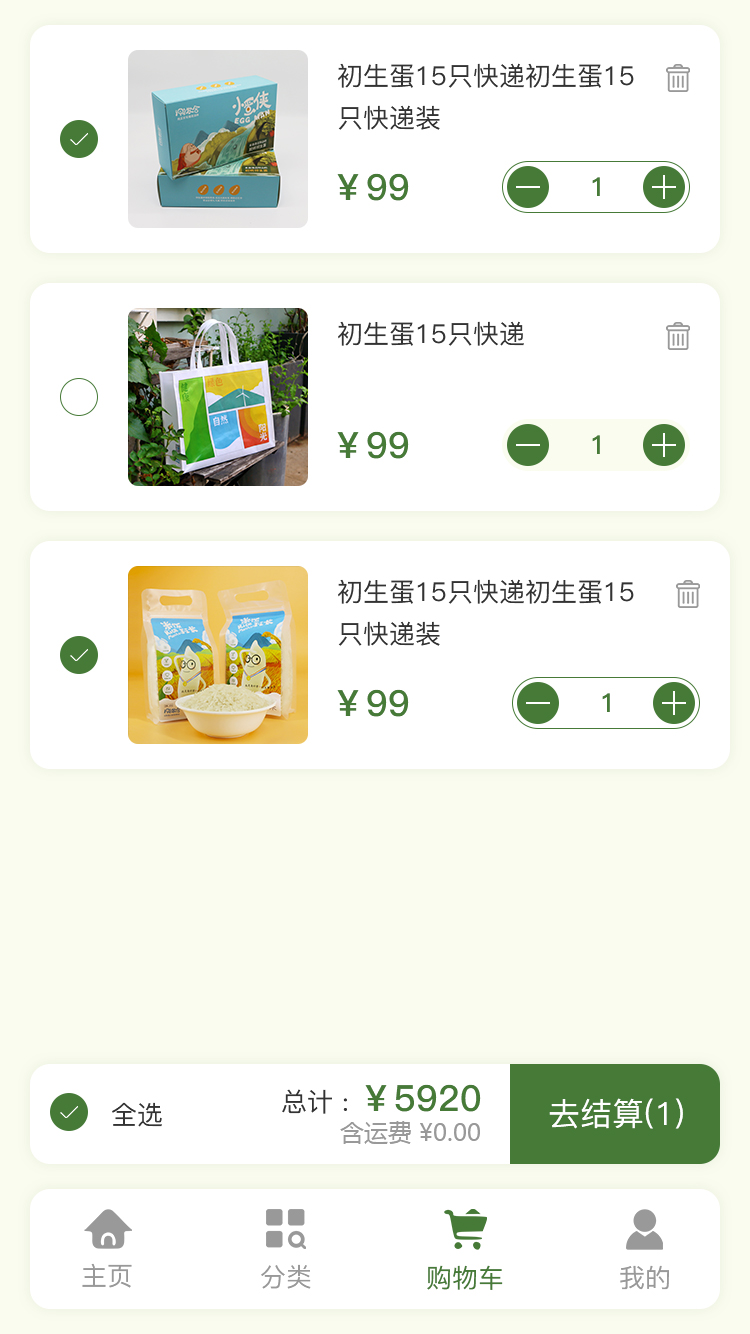View the rice bags product image
750x1334 pixels.
(x=218, y=655)
